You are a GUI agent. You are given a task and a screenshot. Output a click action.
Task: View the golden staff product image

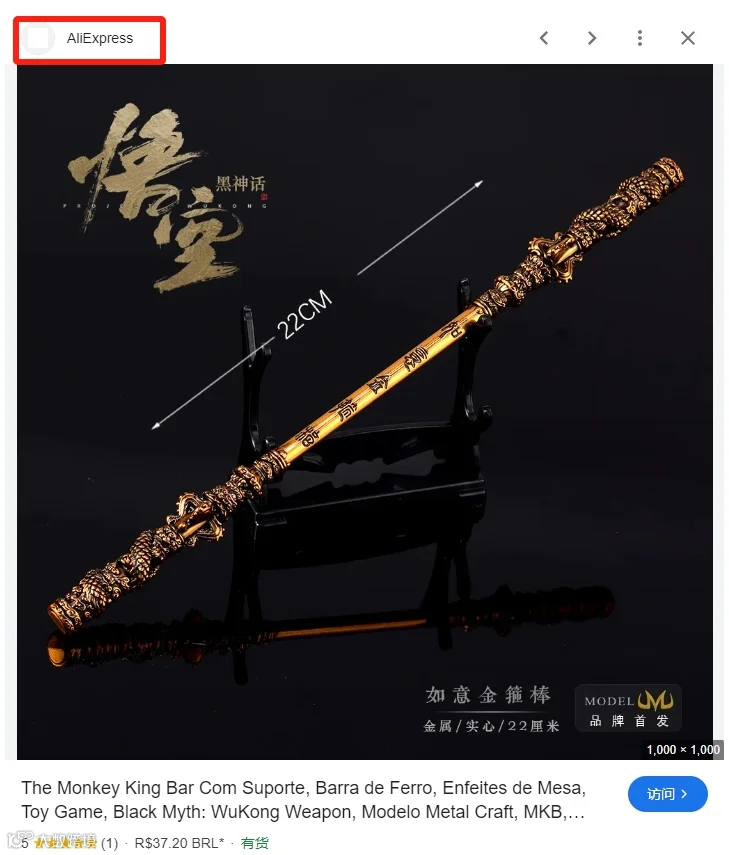[365, 412]
